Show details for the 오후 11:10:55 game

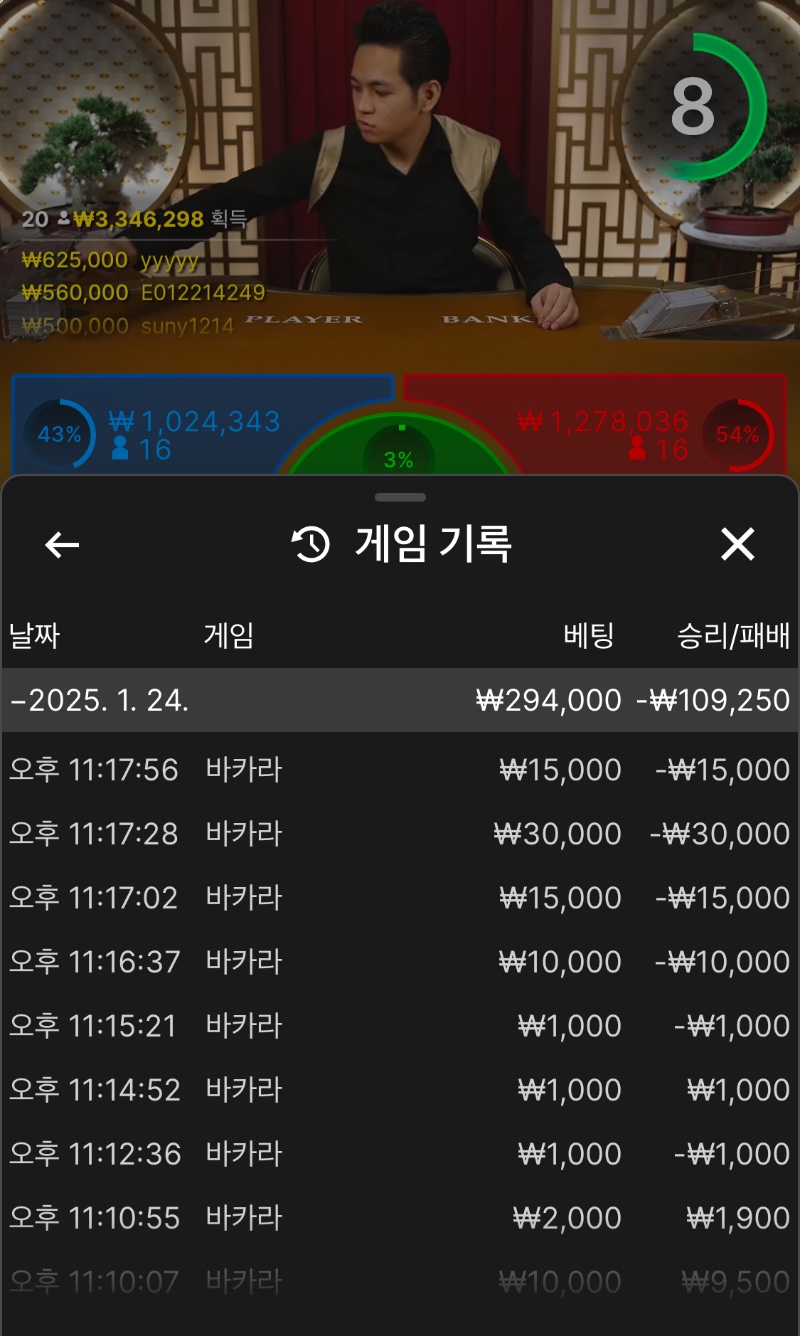400,1218
